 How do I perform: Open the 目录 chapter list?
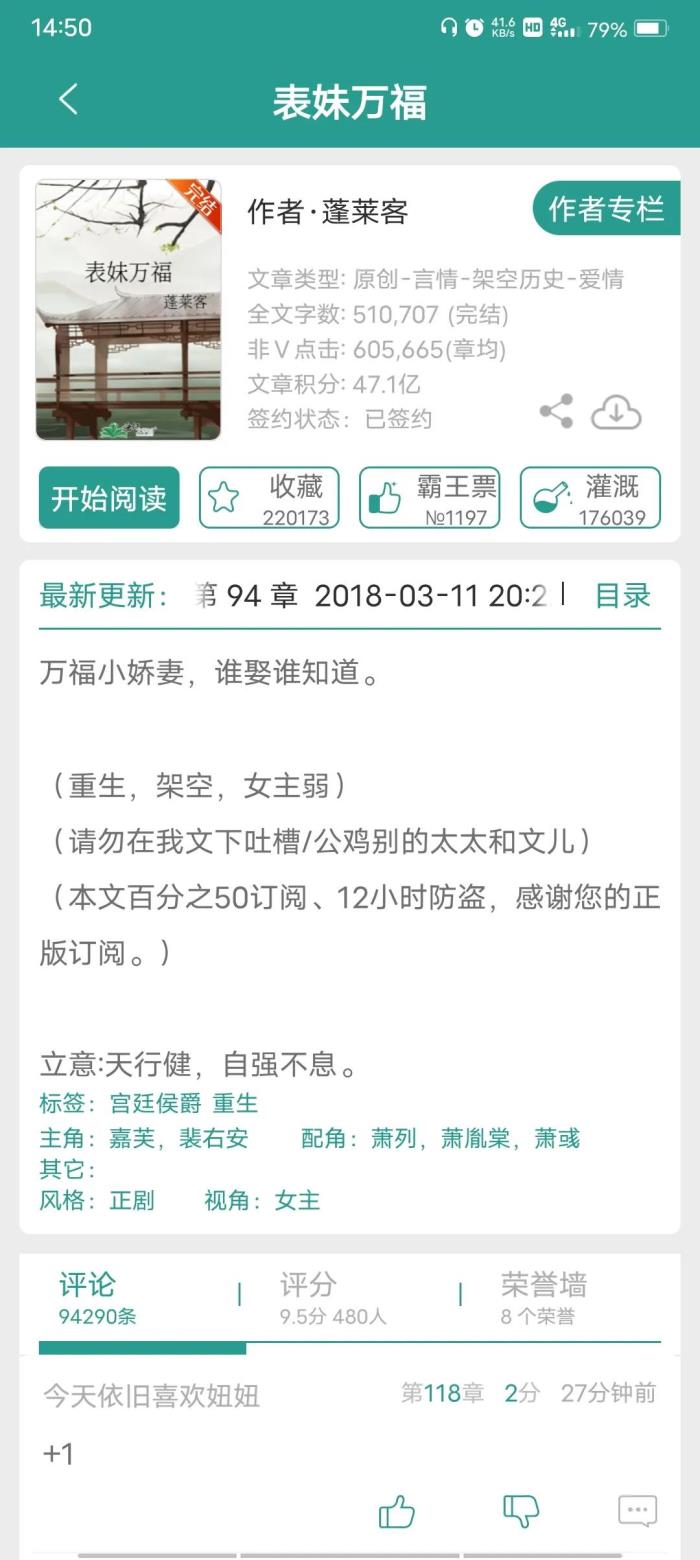[623, 595]
